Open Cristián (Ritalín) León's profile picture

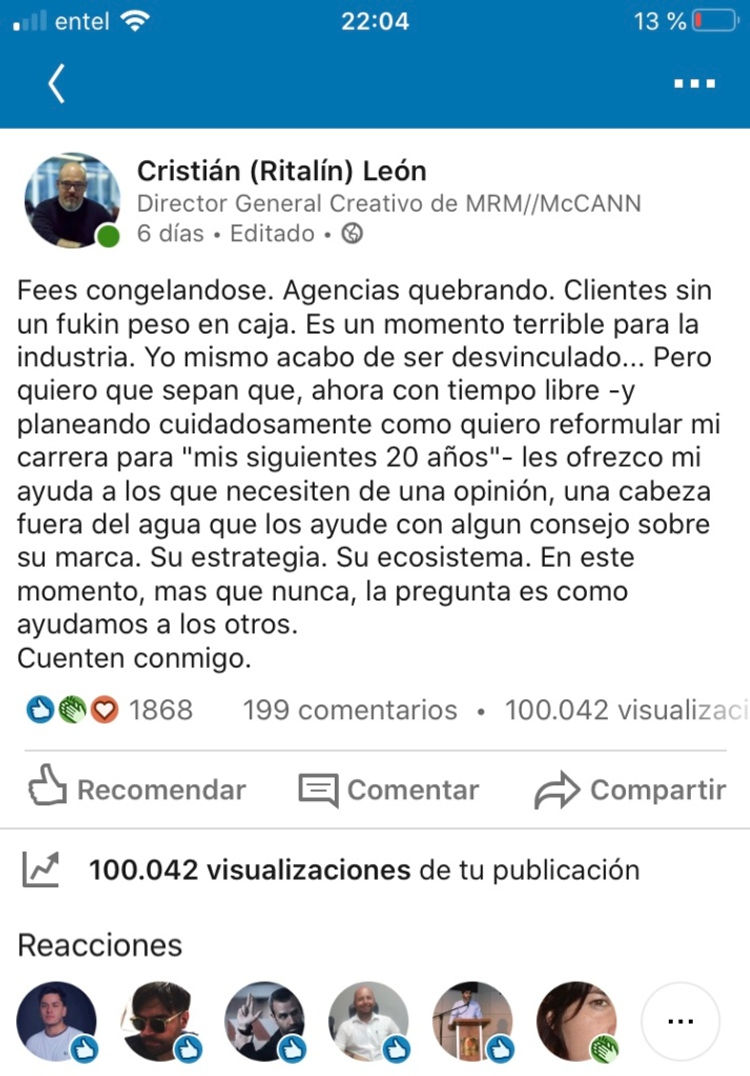(x=72, y=200)
